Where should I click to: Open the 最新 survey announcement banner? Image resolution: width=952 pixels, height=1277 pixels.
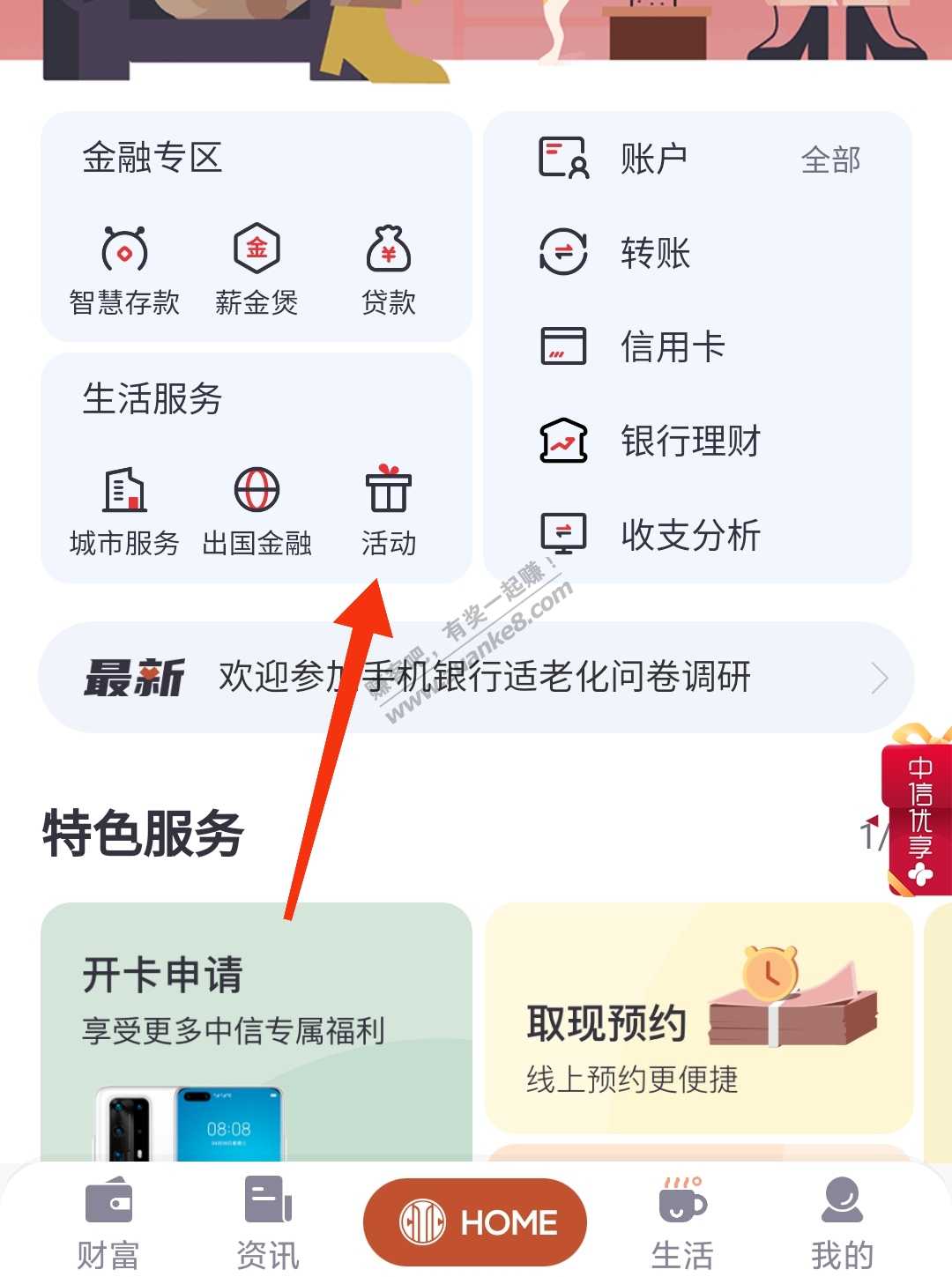tap(476, 677)
